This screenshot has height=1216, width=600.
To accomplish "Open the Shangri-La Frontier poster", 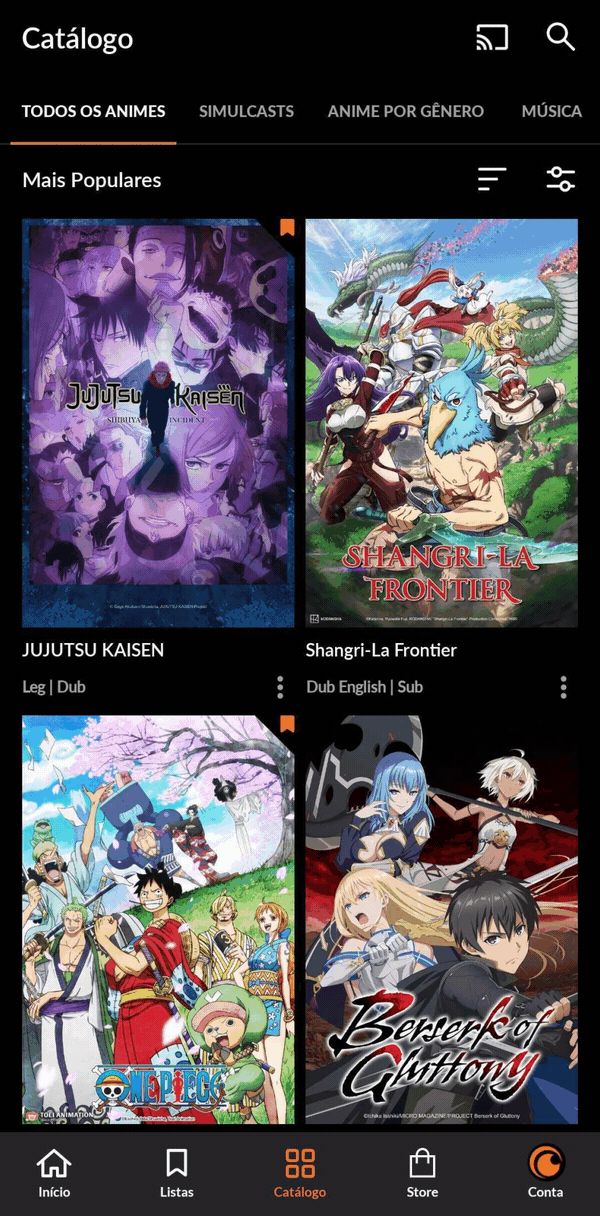I will coord(441,422).
